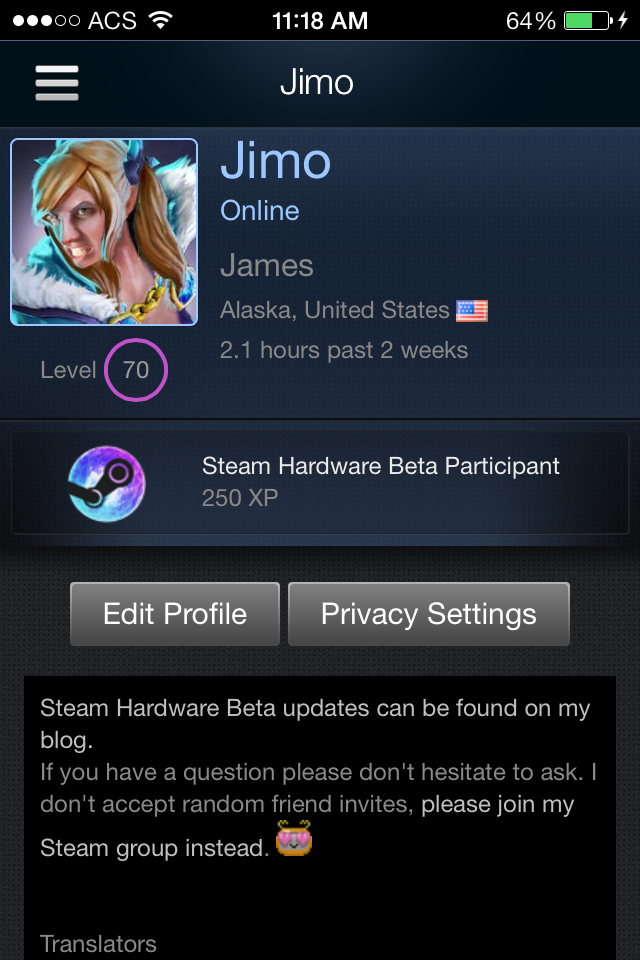This screenshot has width=640, height=960.
Task: Open the hamburger drawer menu
Action: coord(57,83)
